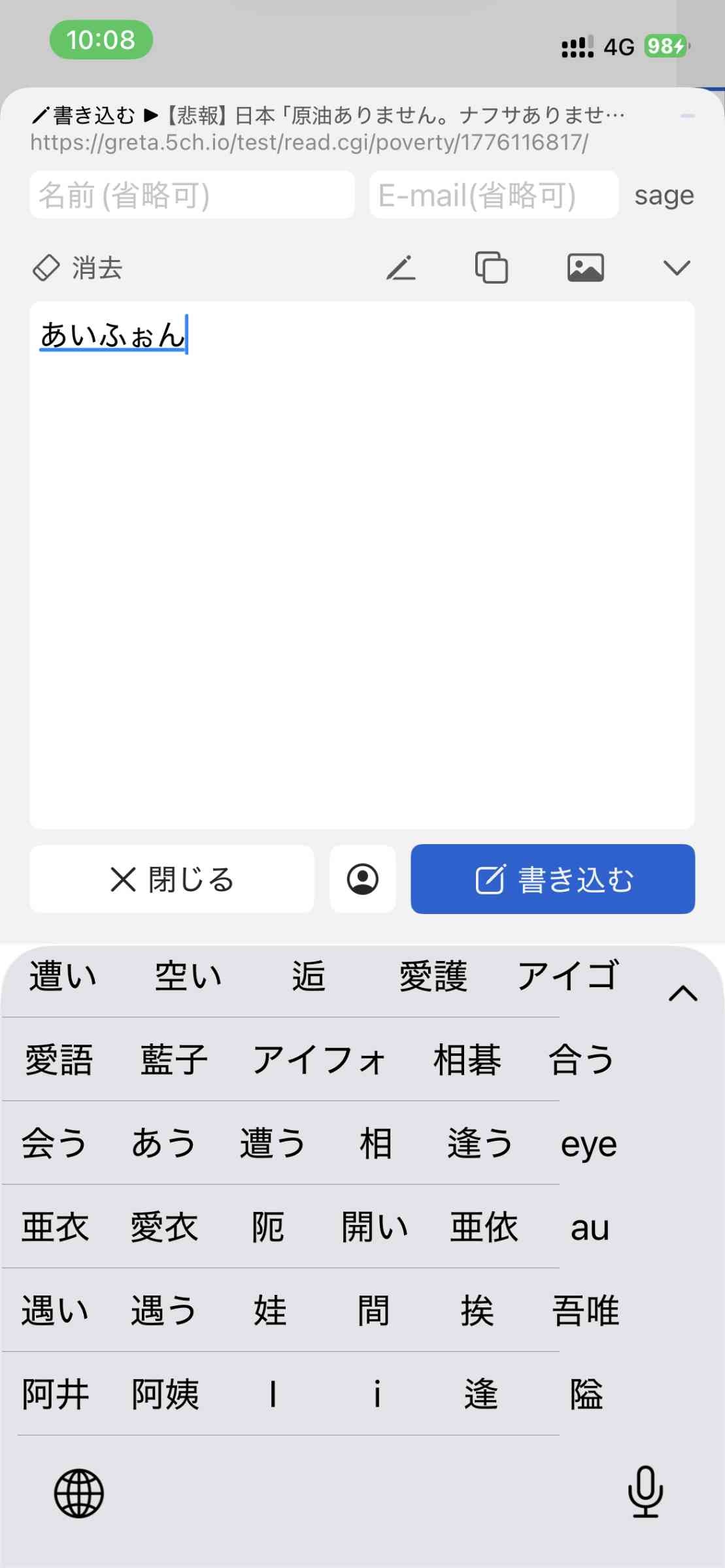Choose the 会う candidate
Screen dimensions: 725x1568
point(54,1143)
